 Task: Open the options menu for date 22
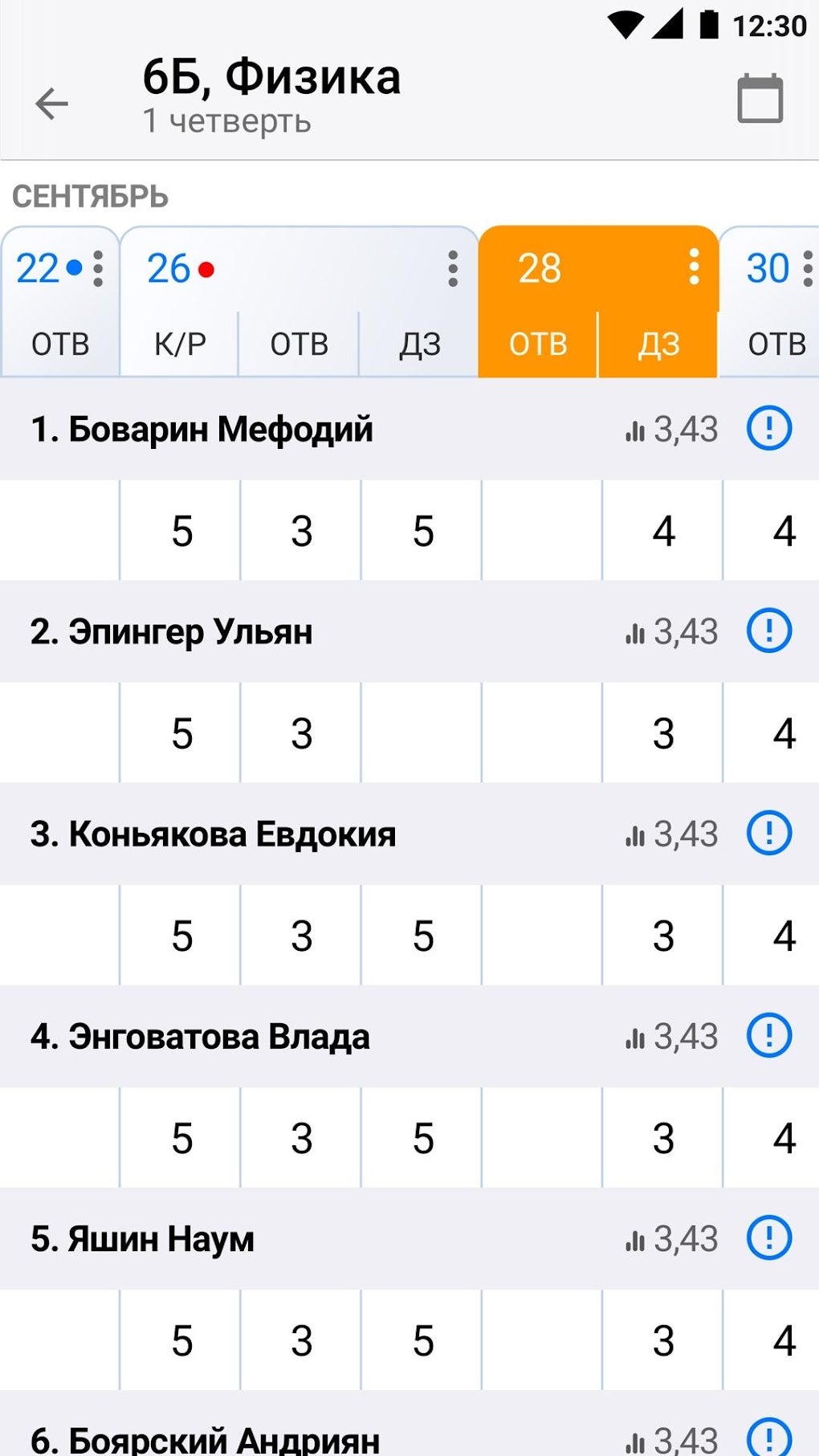(x=98, y=268)
